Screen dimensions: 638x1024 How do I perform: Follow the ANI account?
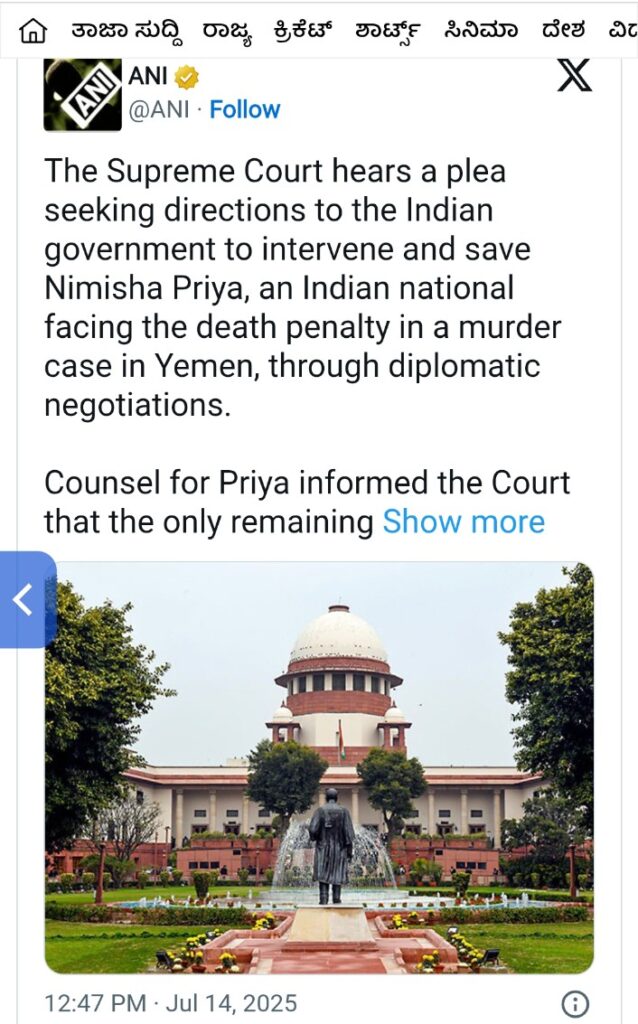coord(245,110)
